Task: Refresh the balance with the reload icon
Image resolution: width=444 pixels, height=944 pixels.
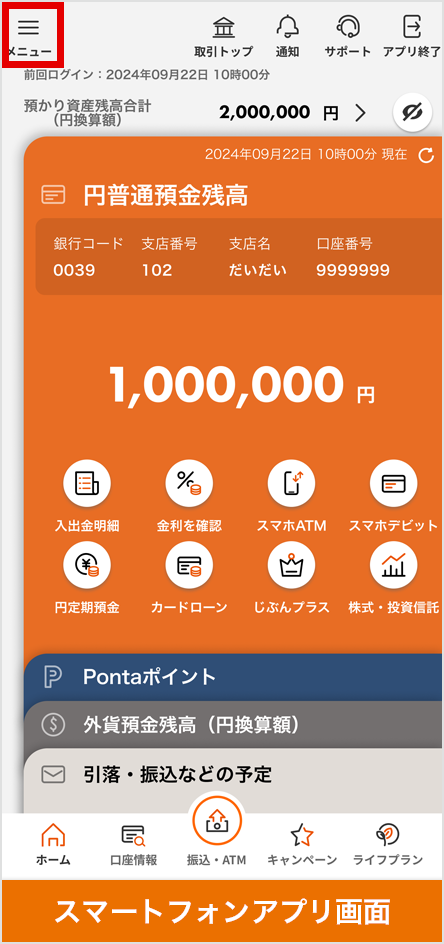Action: click(426, 155)
